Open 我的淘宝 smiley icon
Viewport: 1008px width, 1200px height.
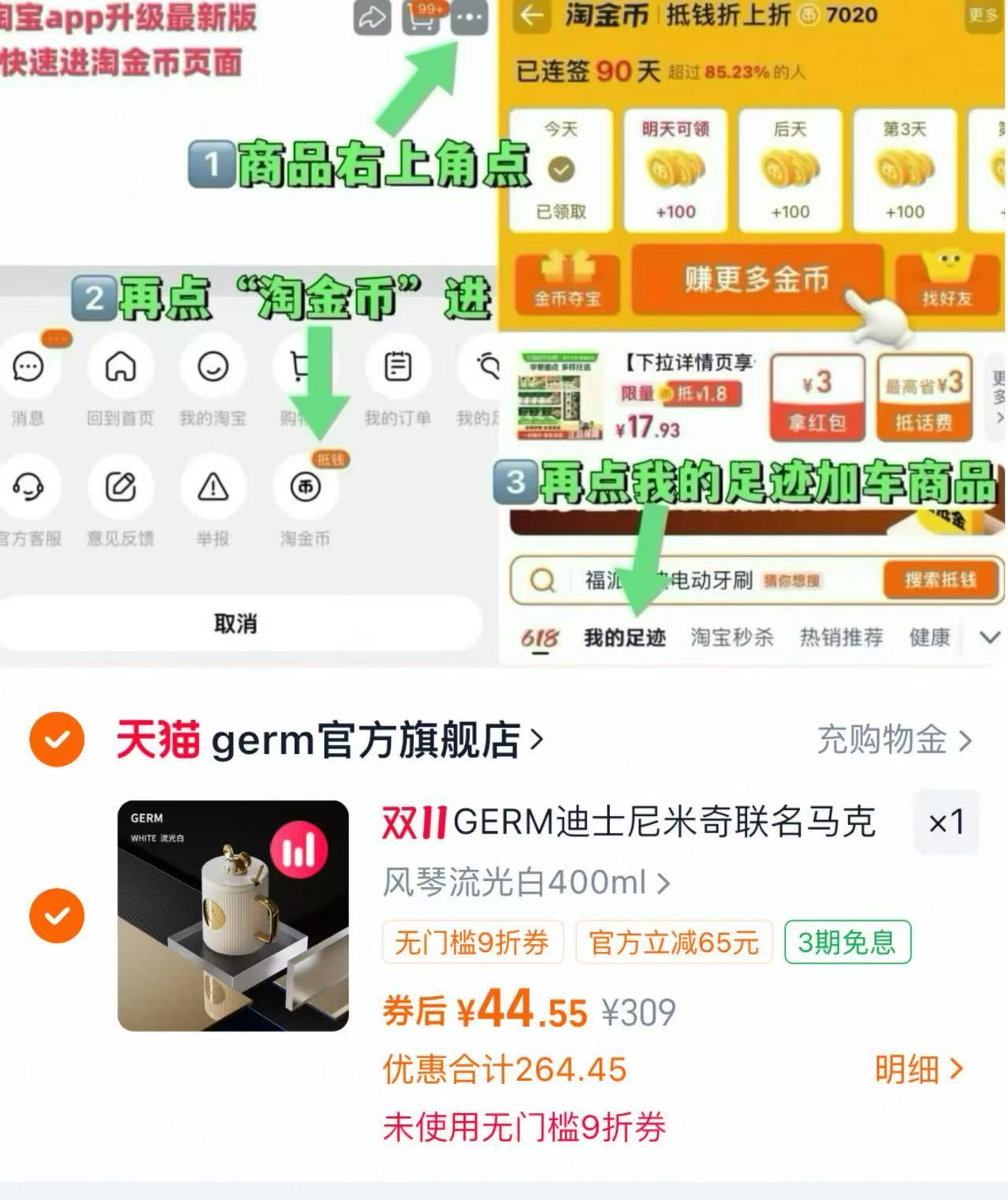click(x=213, y=366)
